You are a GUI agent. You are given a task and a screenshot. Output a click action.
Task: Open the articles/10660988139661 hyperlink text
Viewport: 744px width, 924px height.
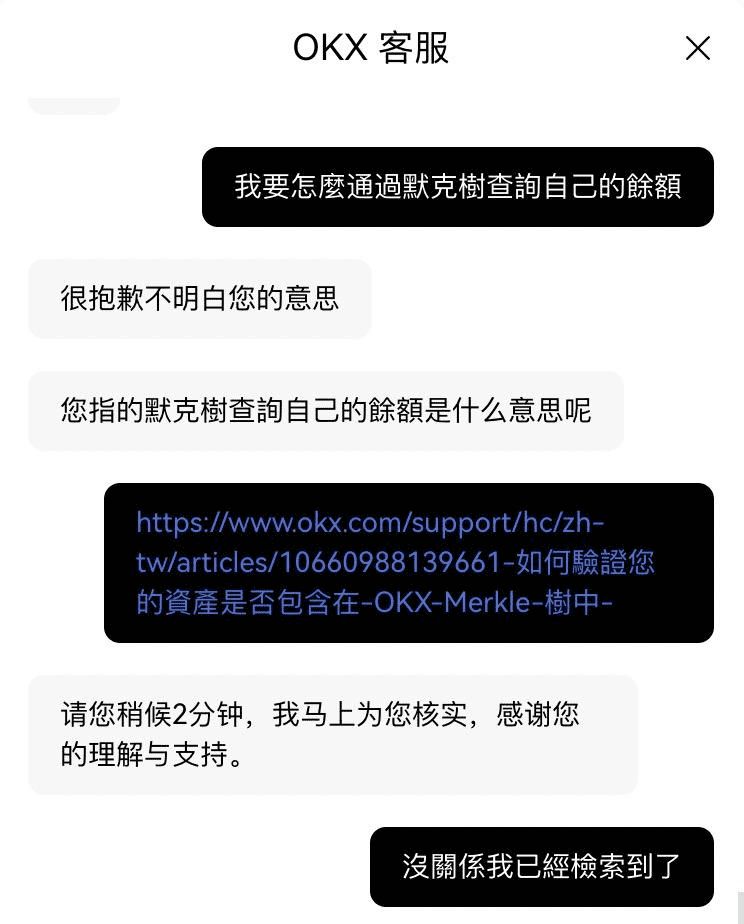click(330, 562)
